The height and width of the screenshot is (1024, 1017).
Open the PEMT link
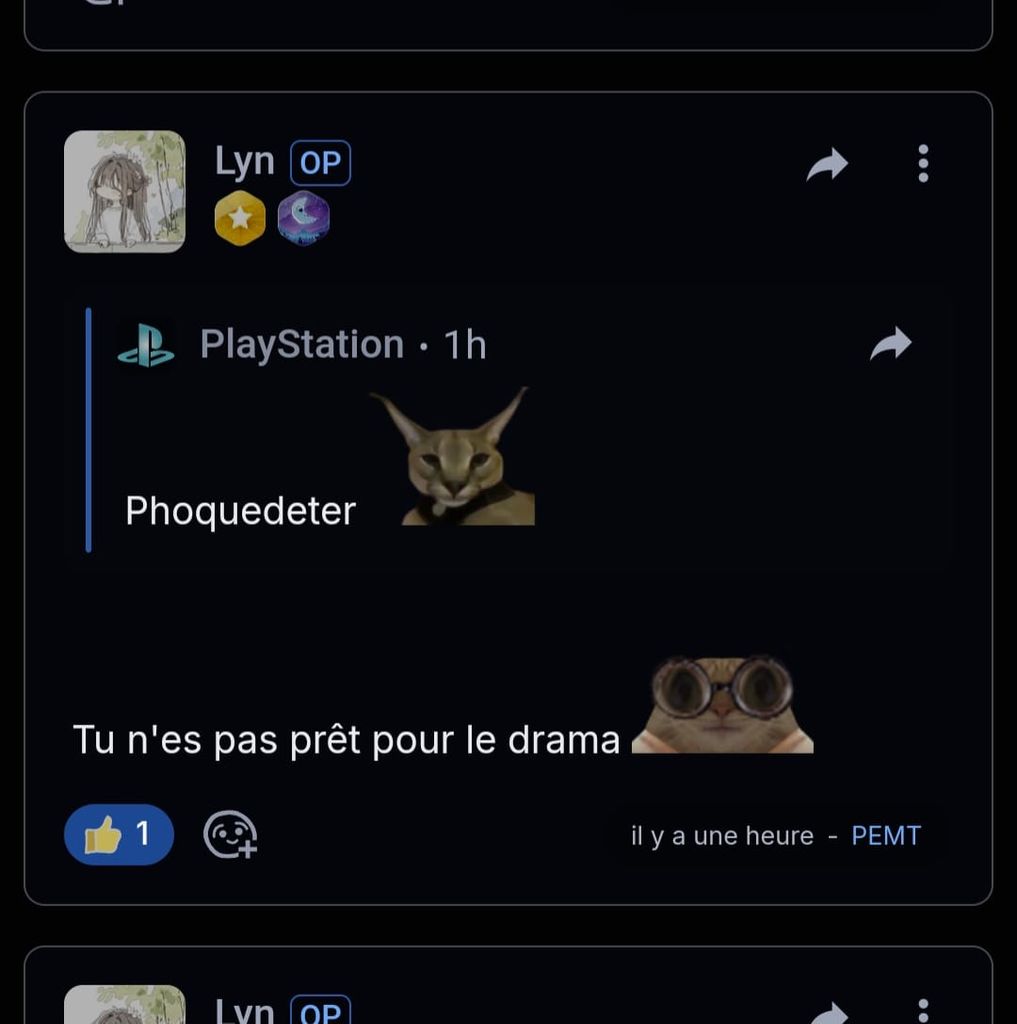tap(885, 836)
